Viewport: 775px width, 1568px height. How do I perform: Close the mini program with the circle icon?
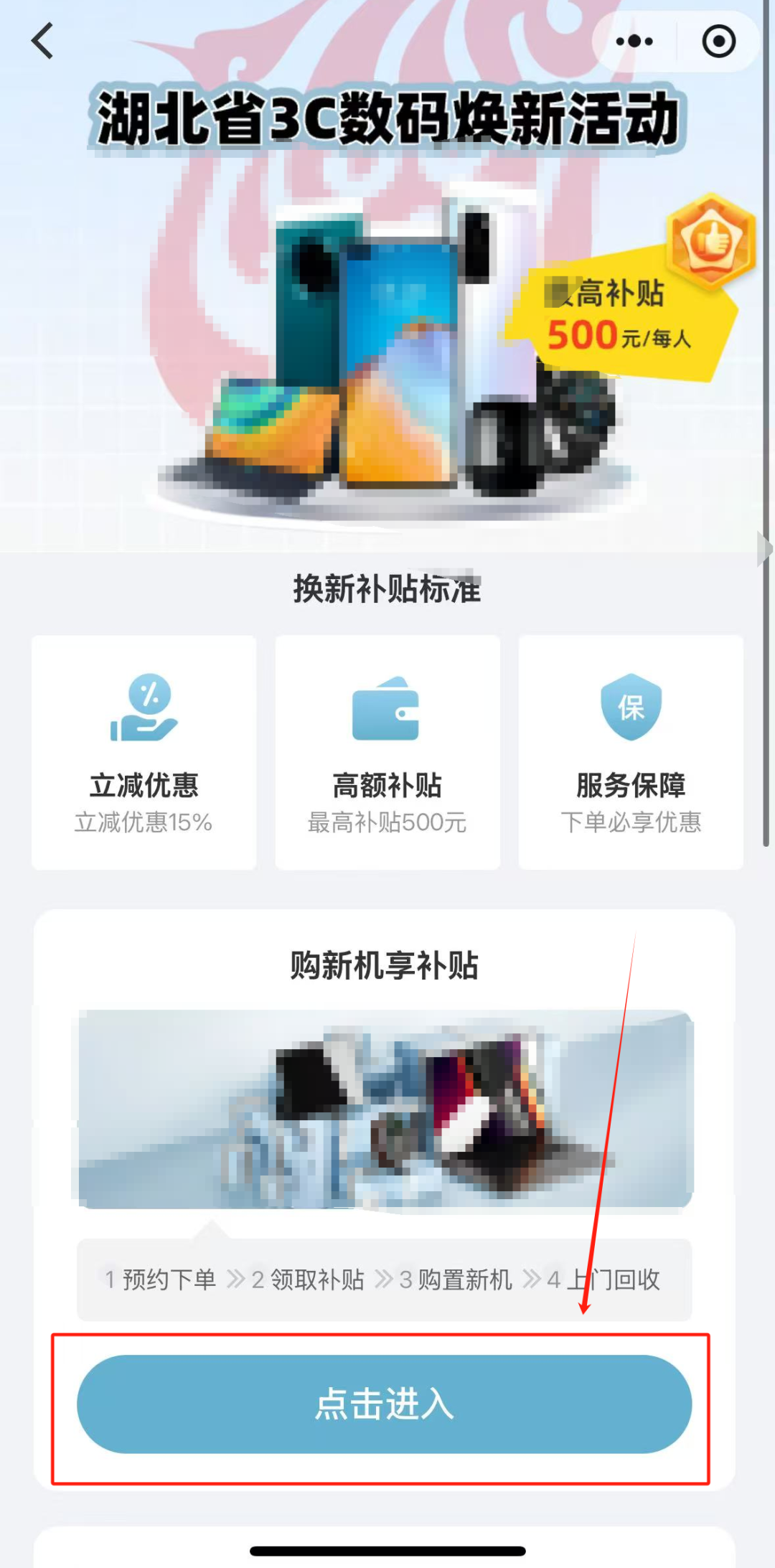coord(718,41)
